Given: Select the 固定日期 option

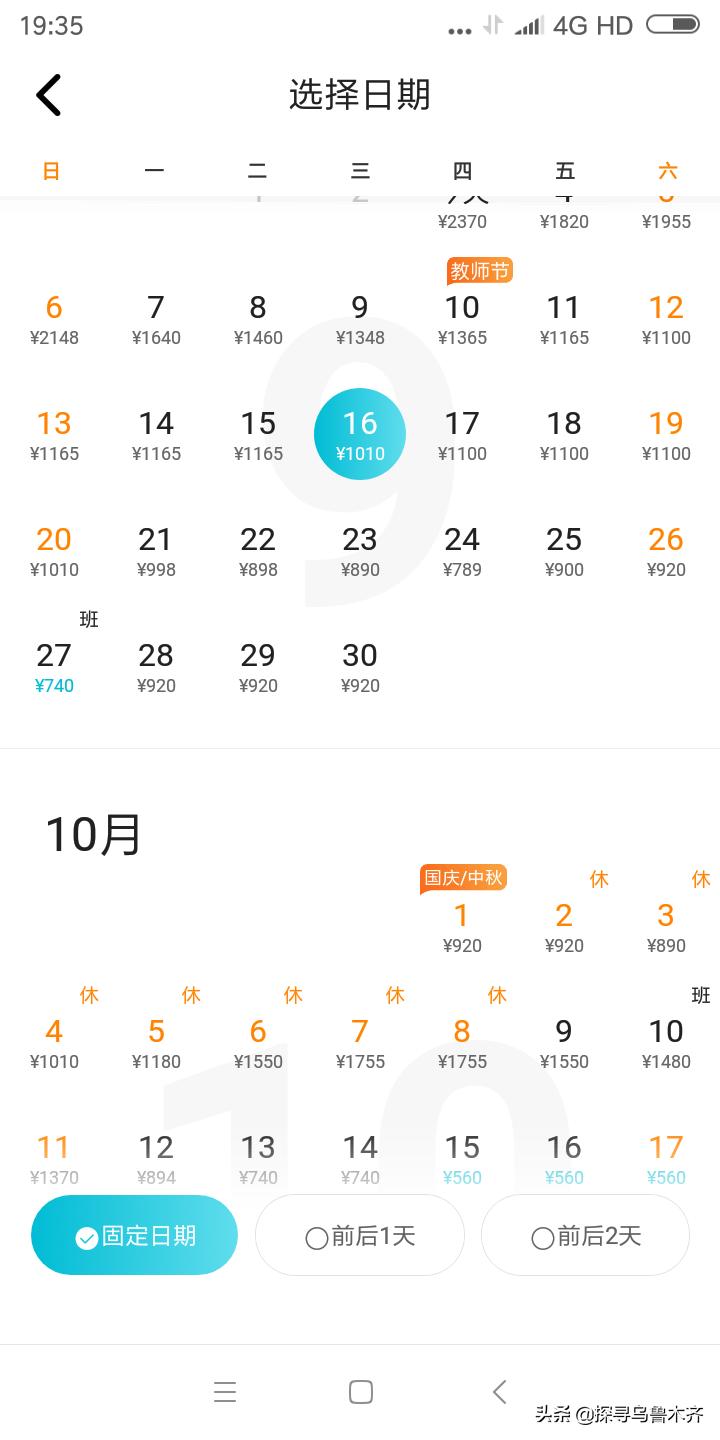Looking at the screenshot, I should tap(134, 1235).
